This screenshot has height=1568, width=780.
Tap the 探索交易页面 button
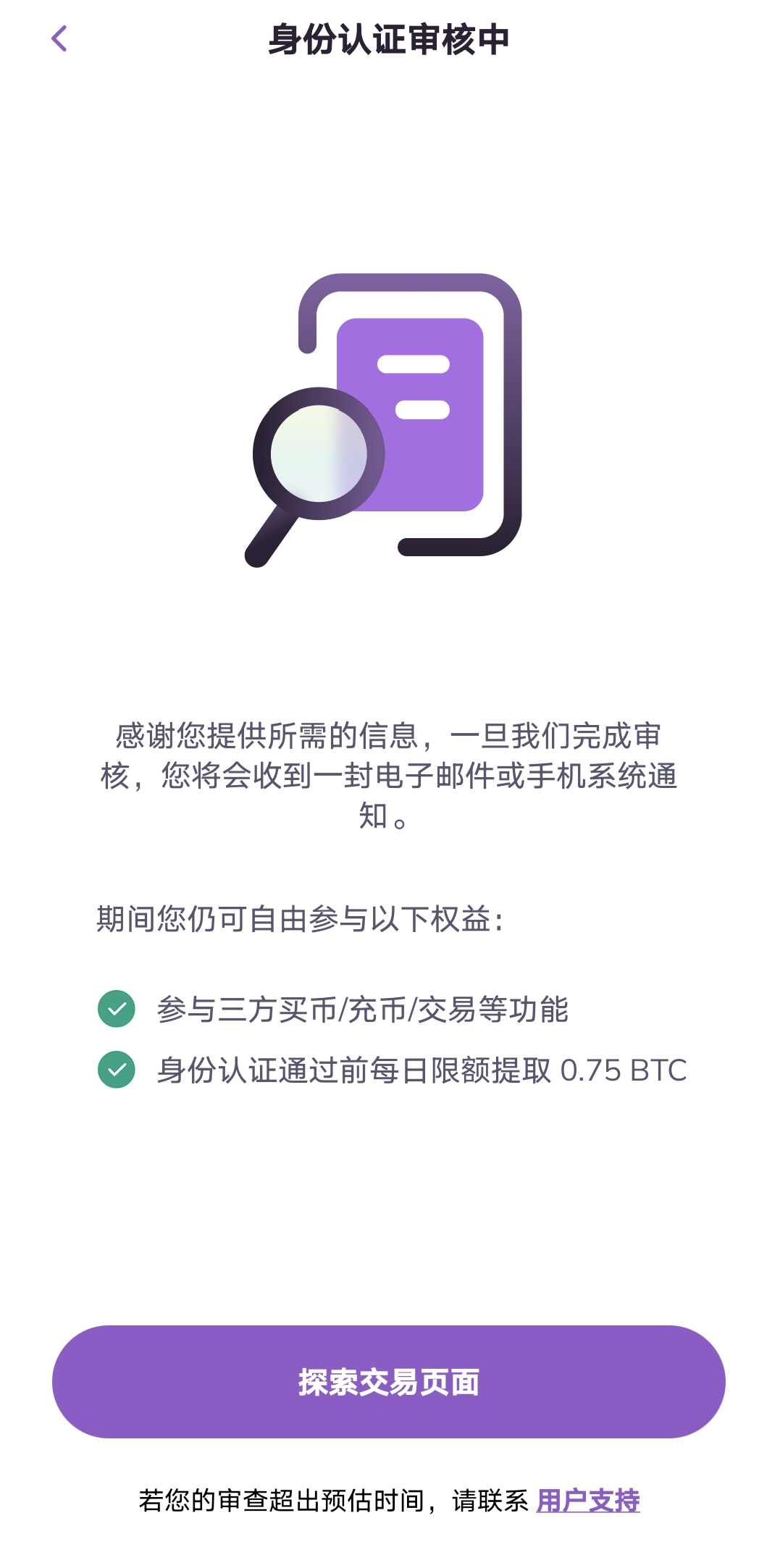(389, 1382)
